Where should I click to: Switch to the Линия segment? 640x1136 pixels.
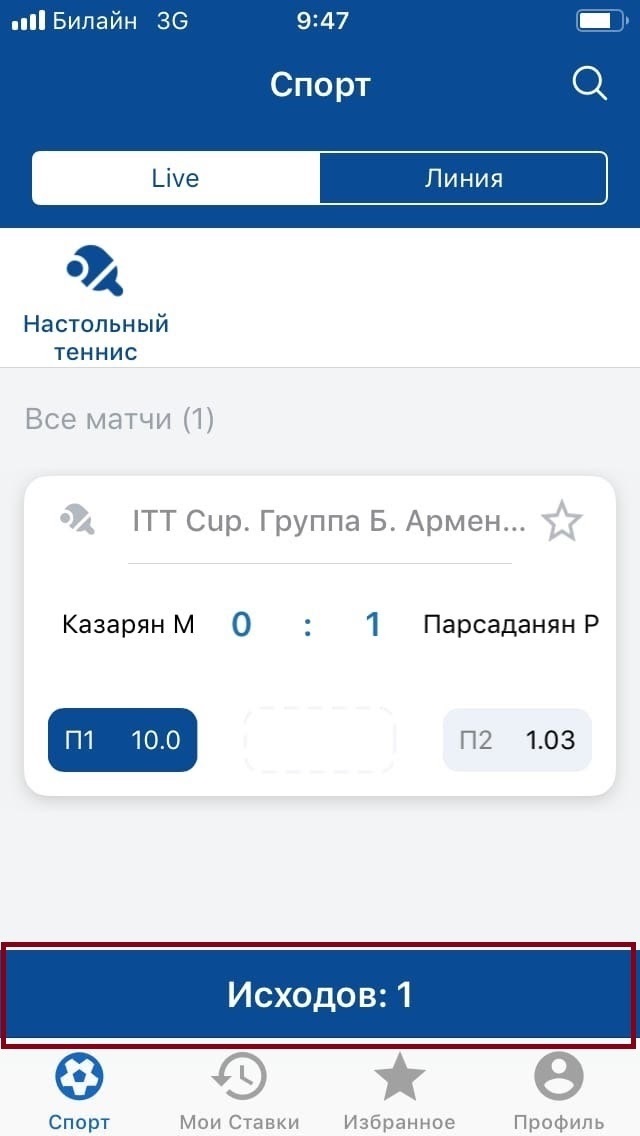[463, 179]
